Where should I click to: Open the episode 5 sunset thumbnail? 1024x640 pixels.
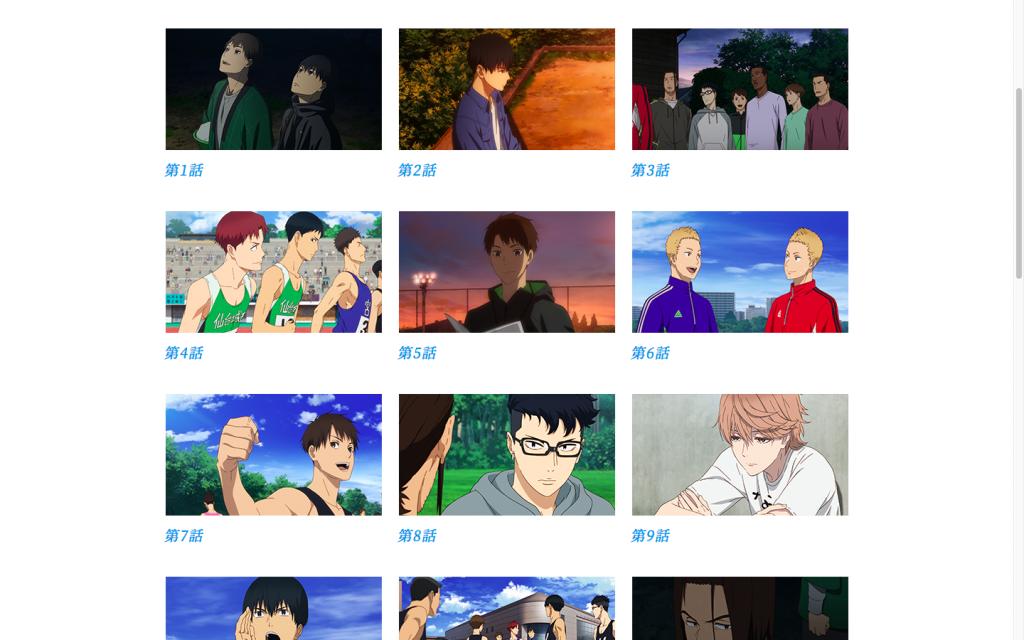click(x=506, y=271)
